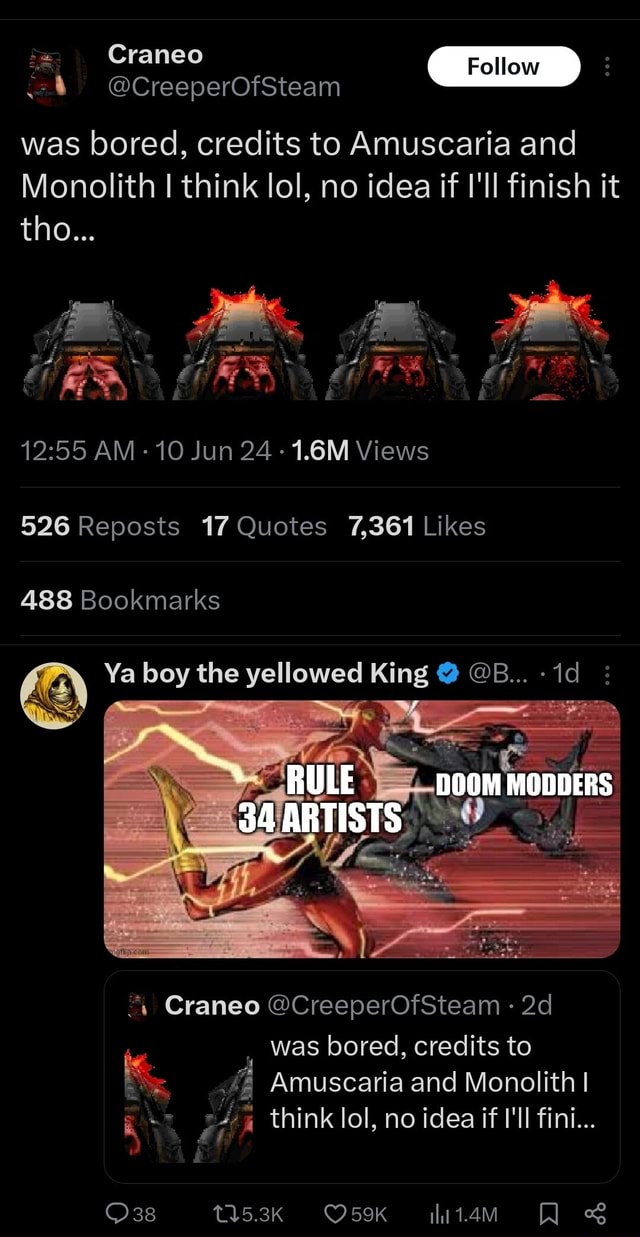View the 526 Reposts list
This screenshot has width=640, height=1237.
point(100,526)
